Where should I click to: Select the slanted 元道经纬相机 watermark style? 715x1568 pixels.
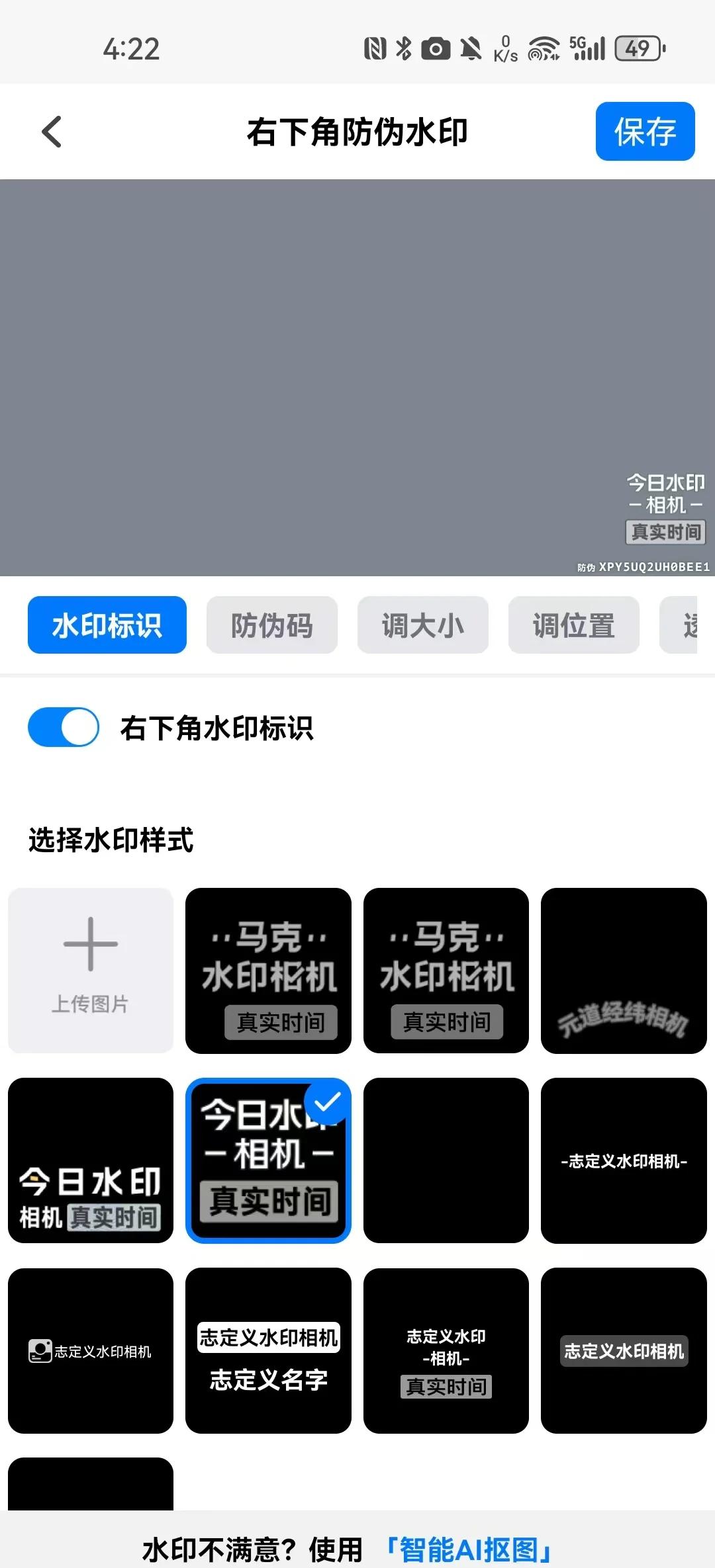624,970
